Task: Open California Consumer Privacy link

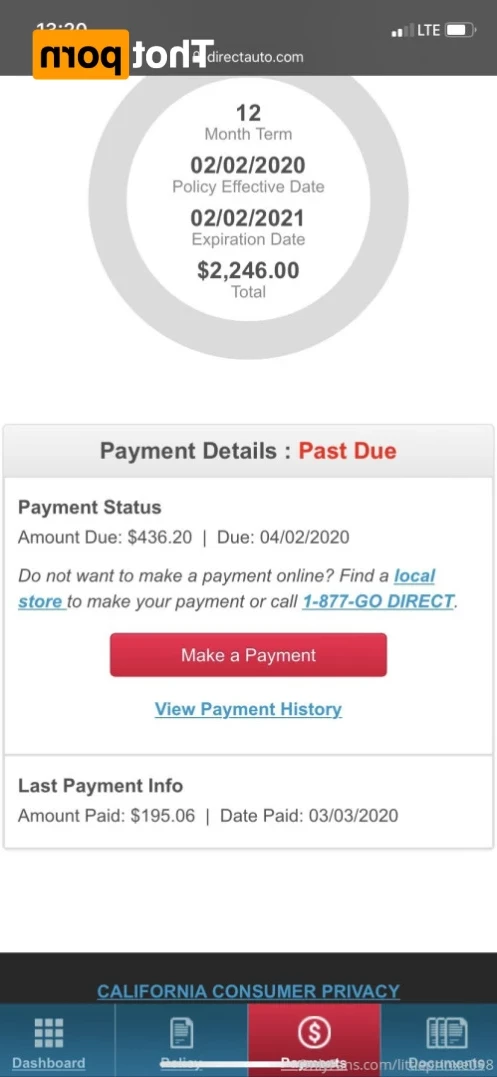Action: [248, 991]
